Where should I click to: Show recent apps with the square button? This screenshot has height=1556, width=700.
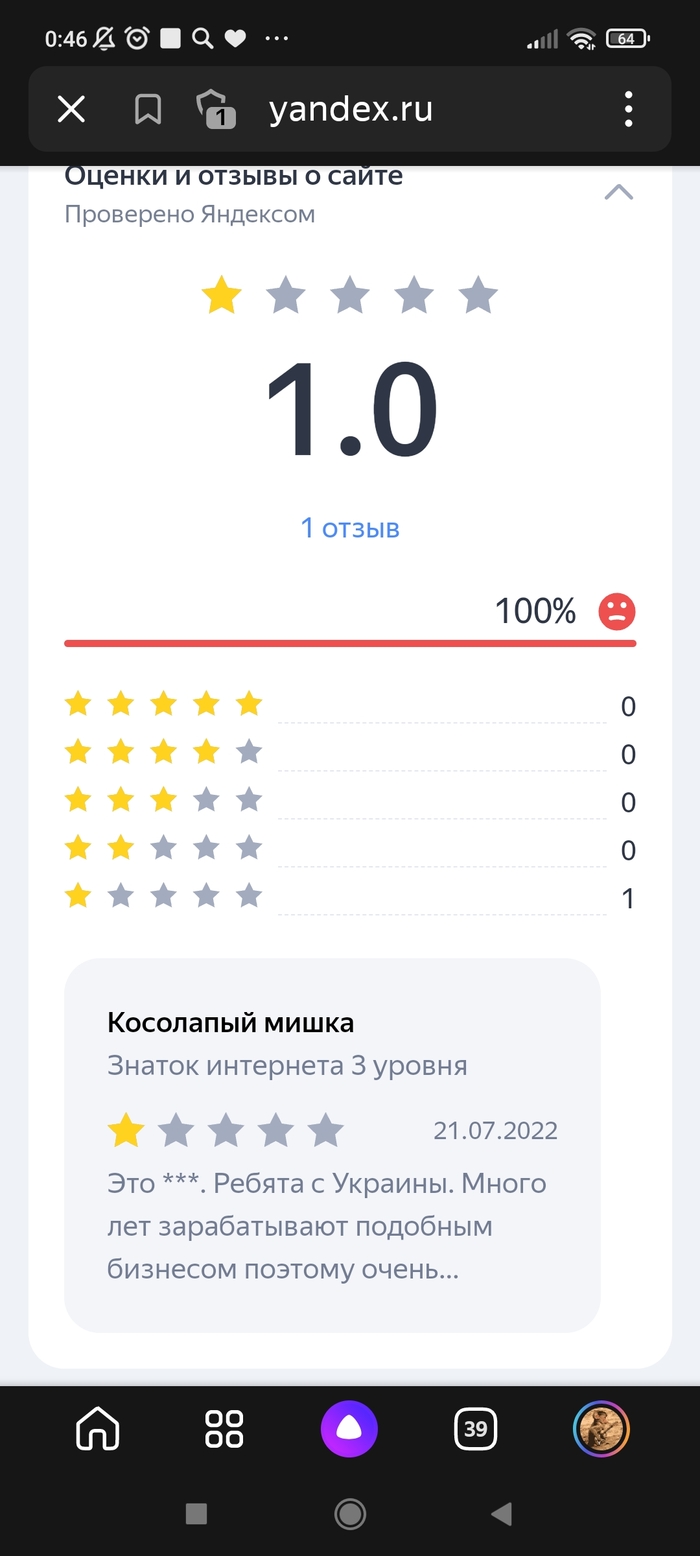coord(197,1514)
